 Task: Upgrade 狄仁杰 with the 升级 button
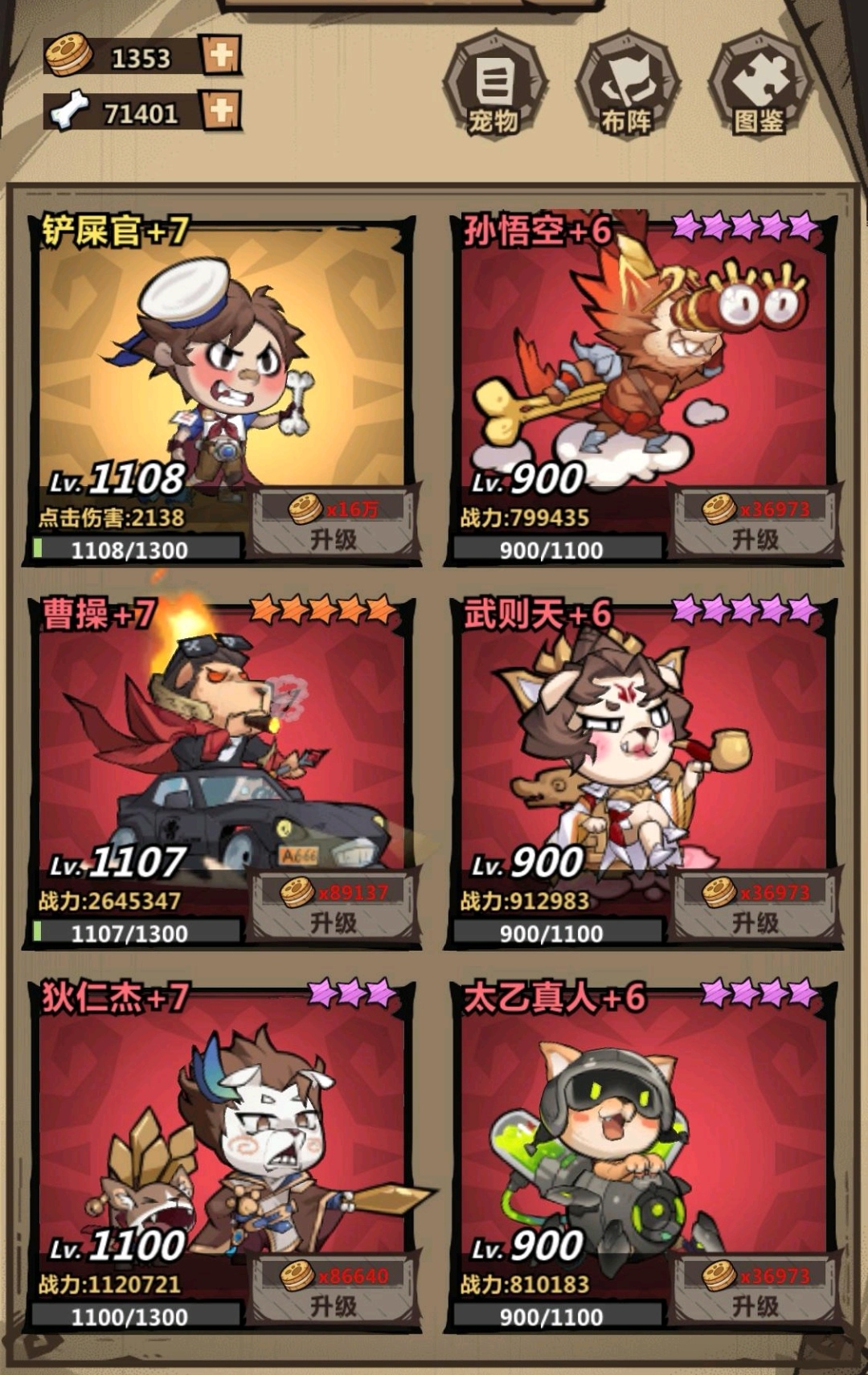(x=334, y=1291)
